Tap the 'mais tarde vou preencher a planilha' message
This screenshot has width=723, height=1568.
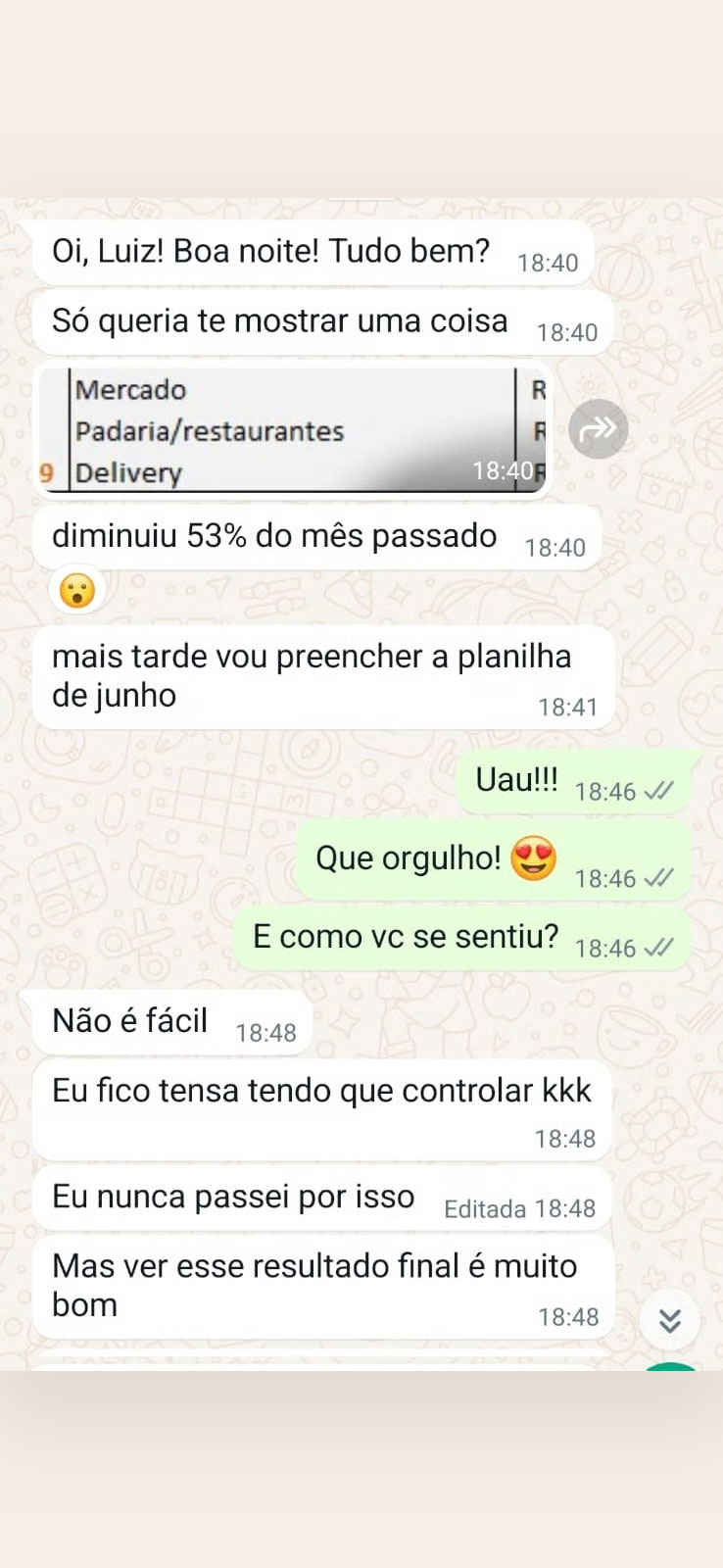point(313,675)
